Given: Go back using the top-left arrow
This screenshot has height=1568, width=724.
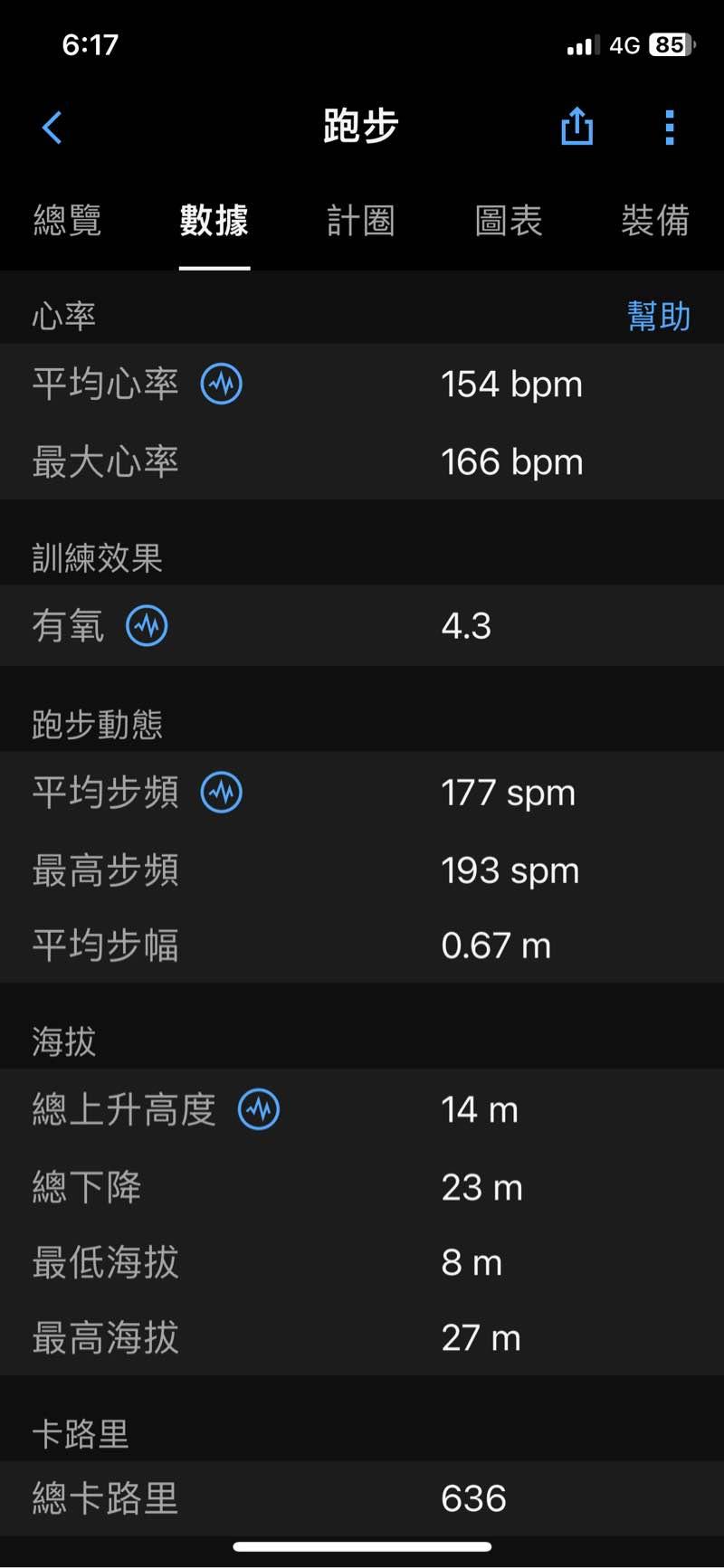Looking at the screenshot, I should coord(52,128).
